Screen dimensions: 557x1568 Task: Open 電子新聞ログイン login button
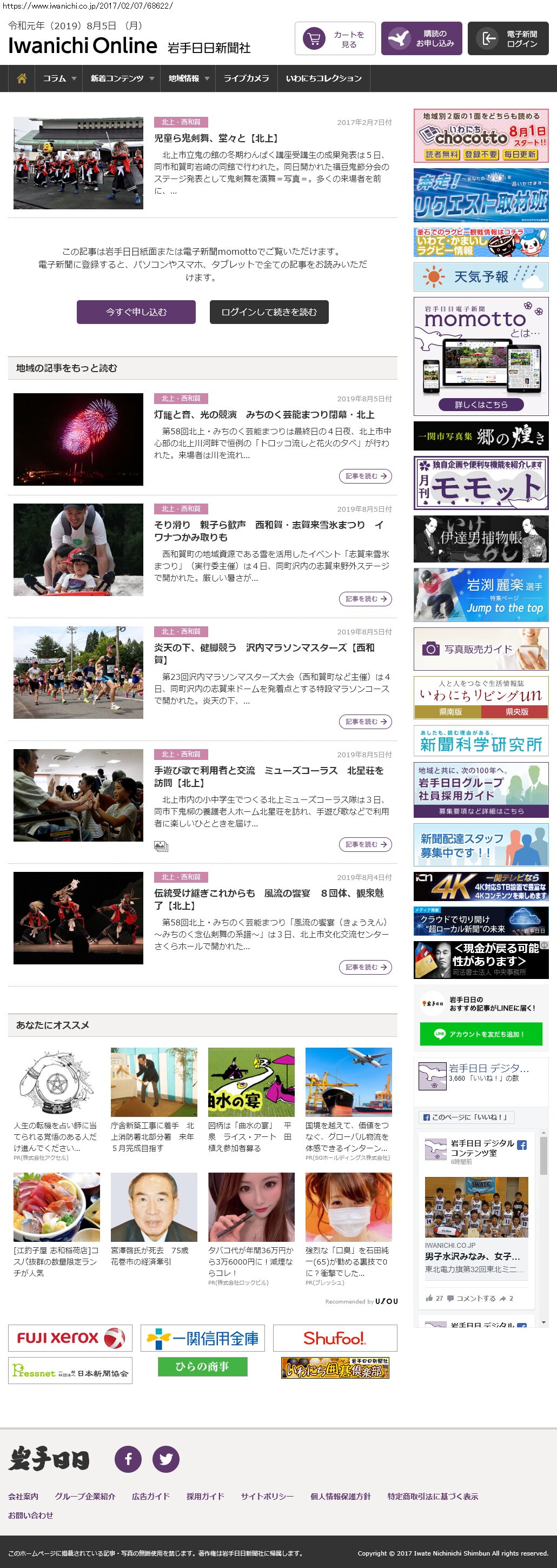[508, 39]
